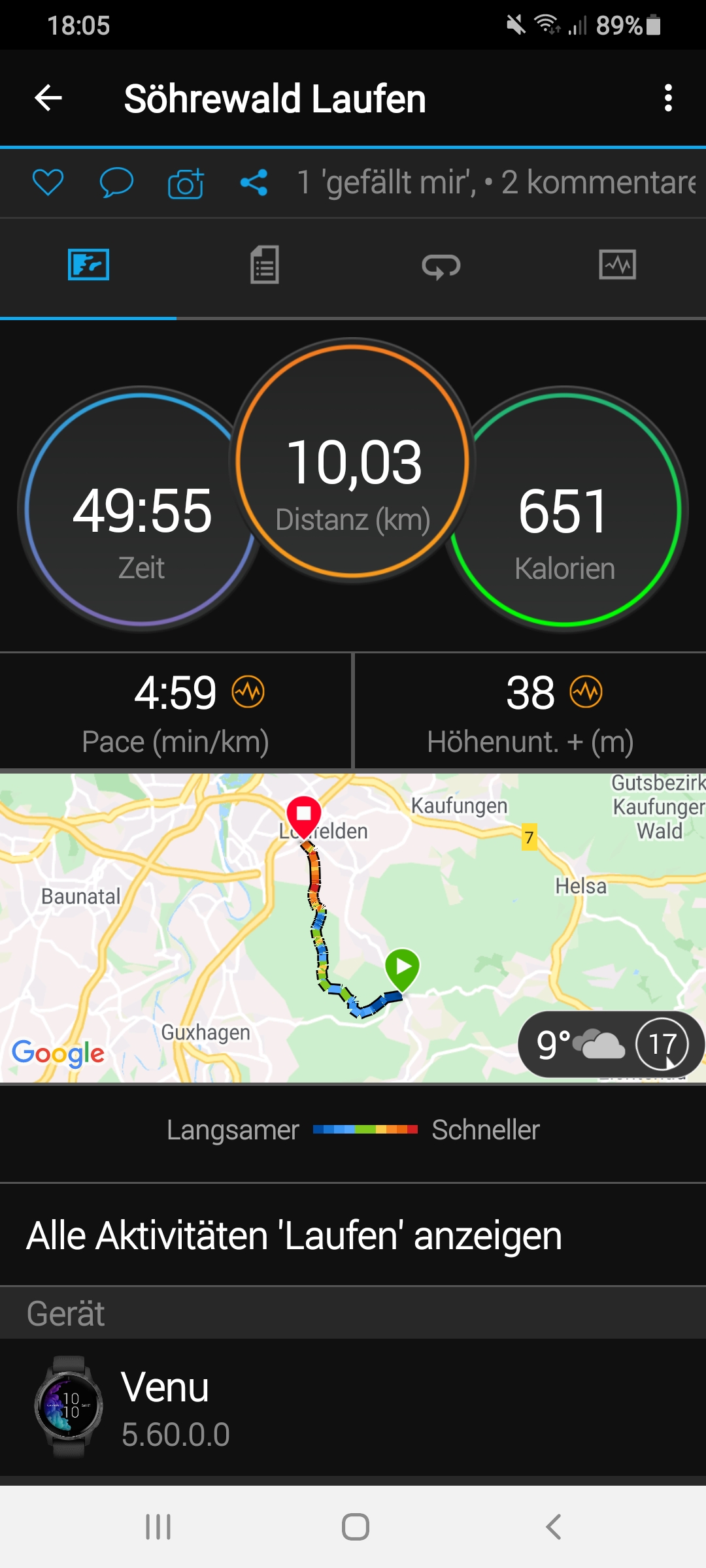706x1568 pixels.
Task: Open the Venu device row
Action: tap(353, 1407)
